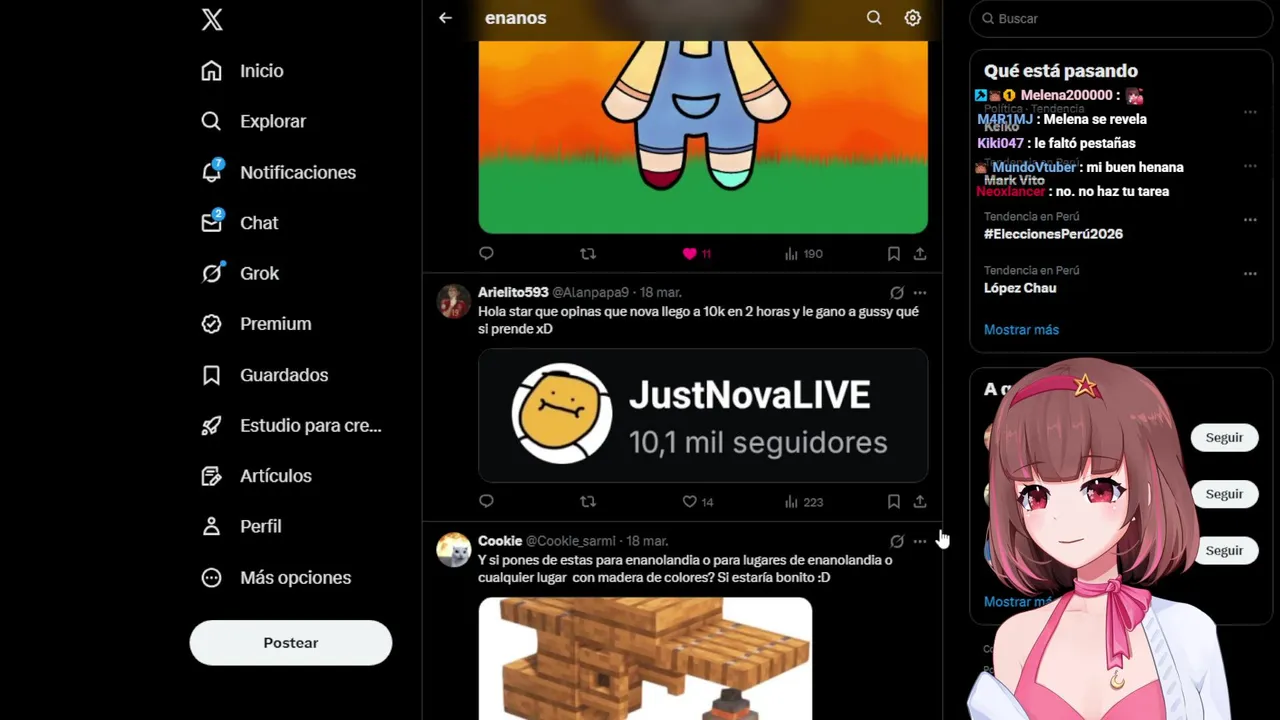Open the search settings gear
The image size is (1280, 720).
[912, 18]
